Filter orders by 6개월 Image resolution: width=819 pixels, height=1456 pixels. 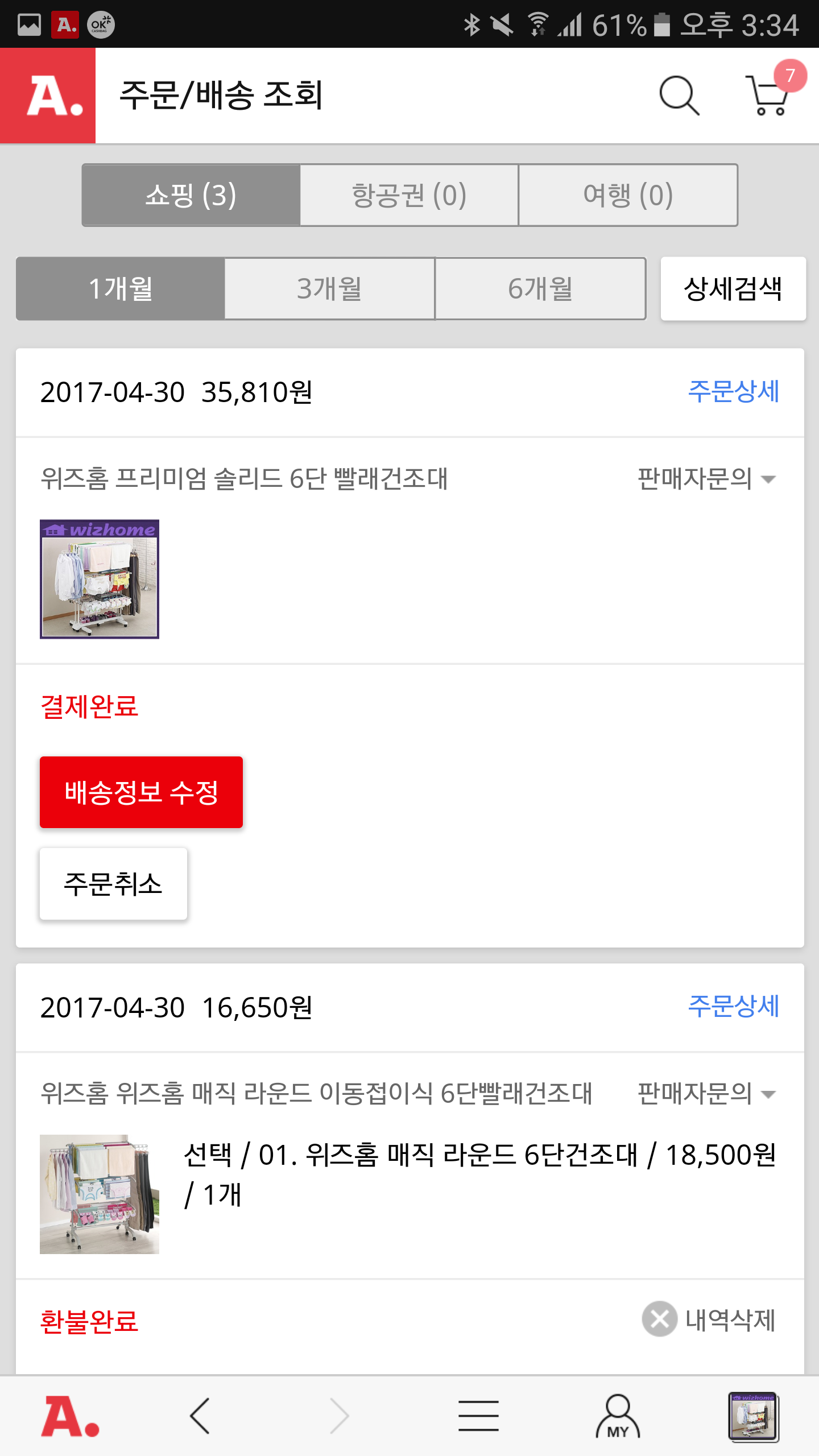click(540, 288)
